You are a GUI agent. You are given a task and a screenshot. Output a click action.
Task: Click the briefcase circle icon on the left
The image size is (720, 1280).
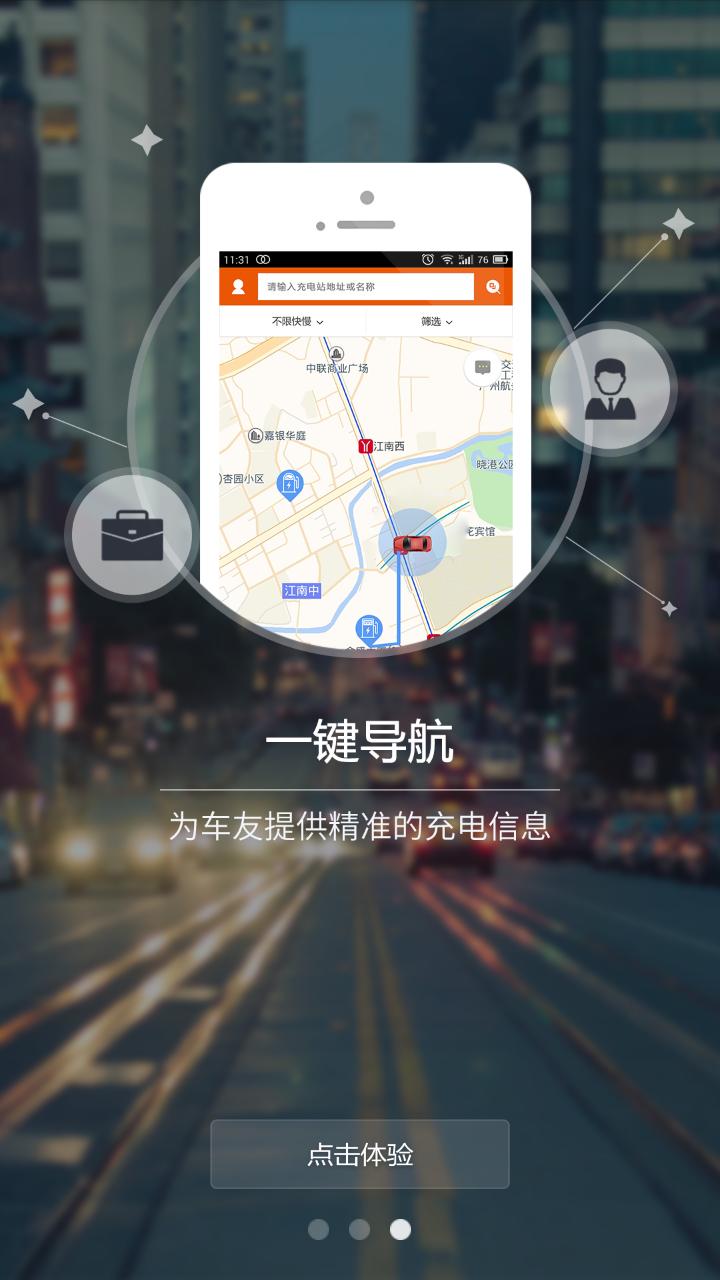pos(133,535)
